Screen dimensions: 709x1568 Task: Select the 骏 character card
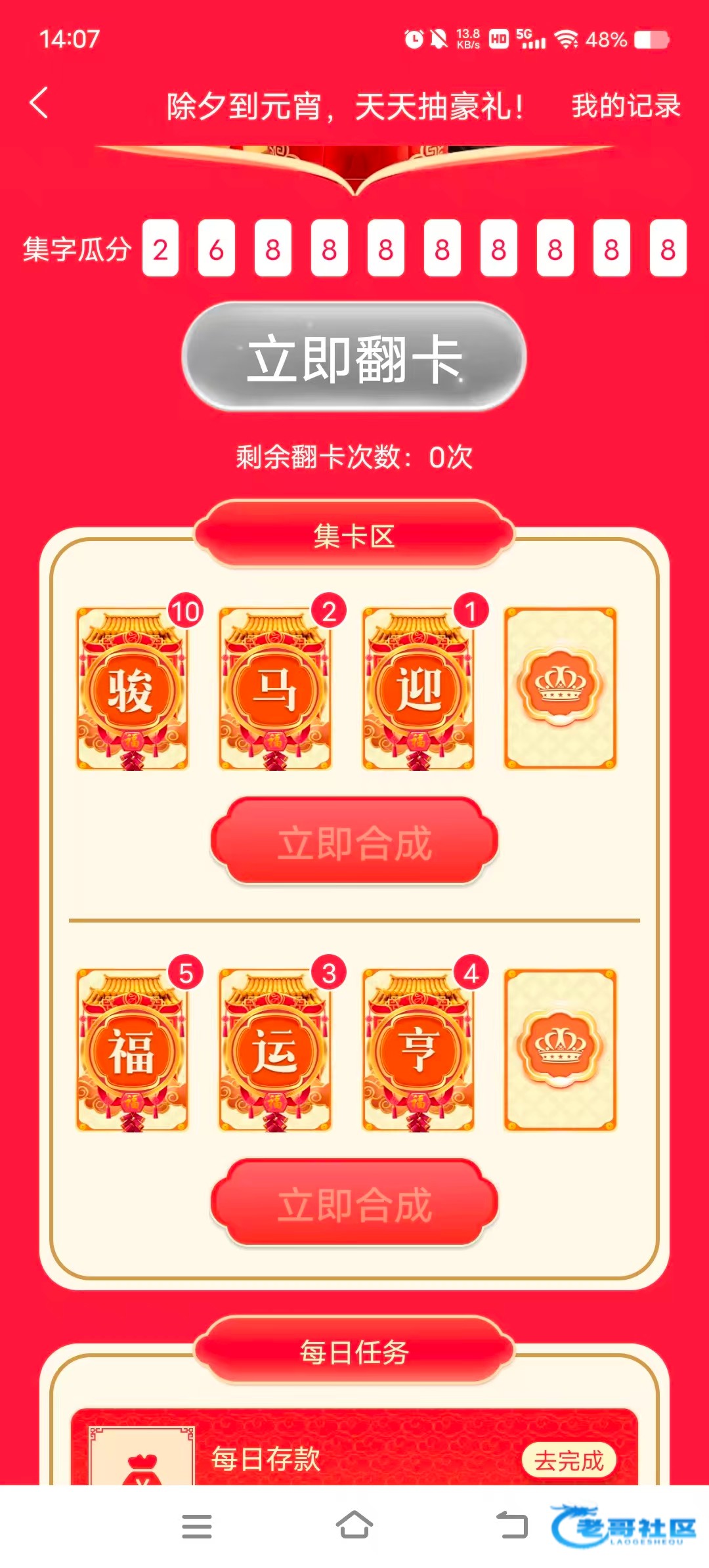pyautogui.click(x=132, y=689)
